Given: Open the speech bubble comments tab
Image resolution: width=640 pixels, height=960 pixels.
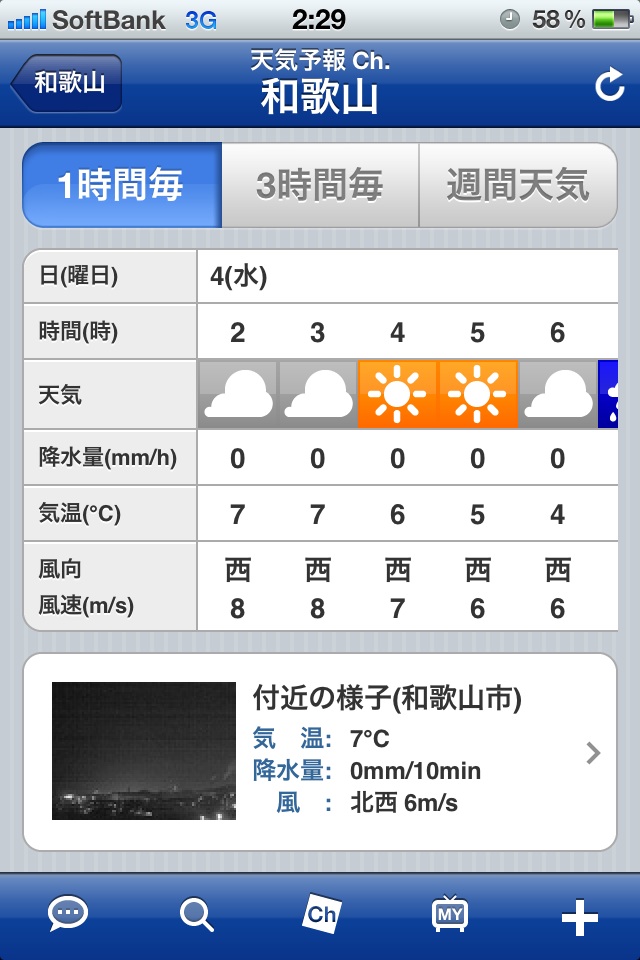Looking at the screenshot, I should [68, 914].
